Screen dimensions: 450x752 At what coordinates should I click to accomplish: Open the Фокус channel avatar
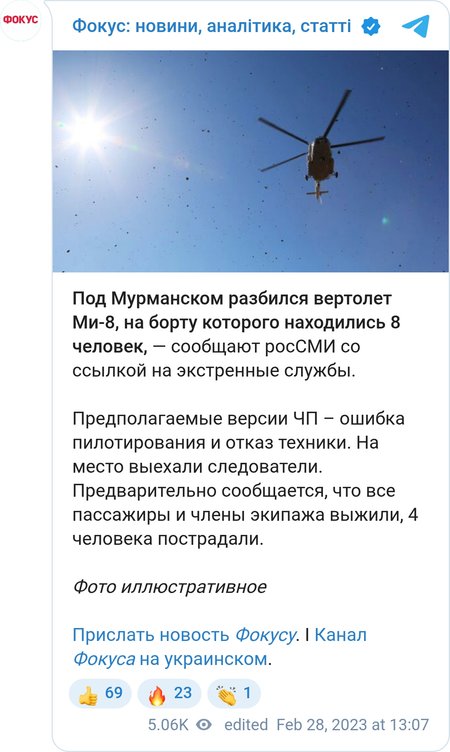pyautogui.click(x=21, y=20)
